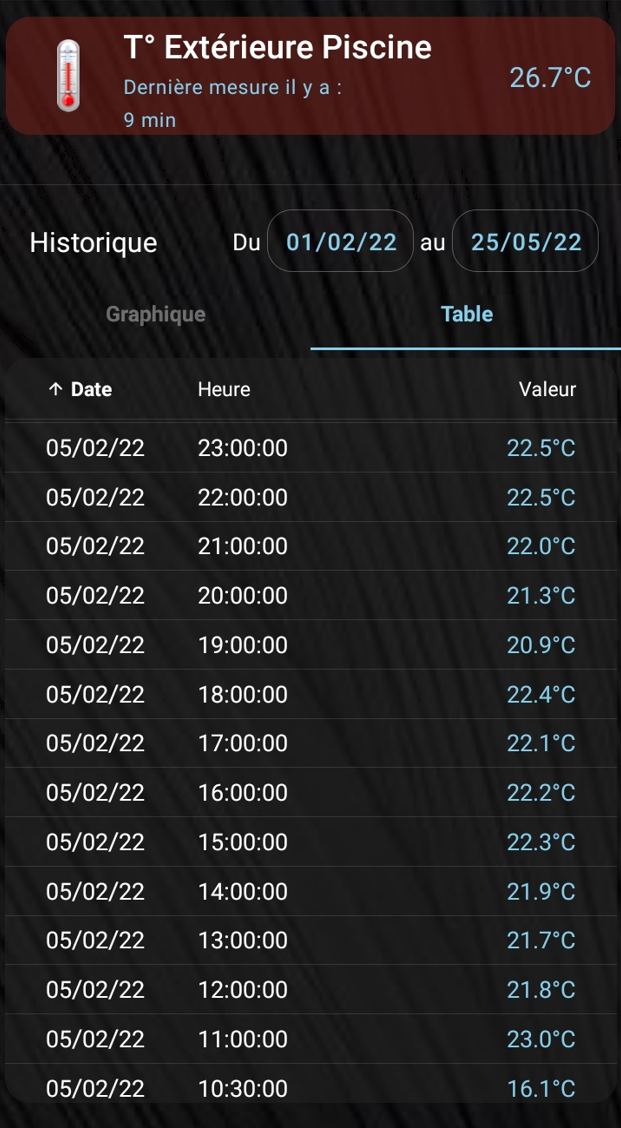Open the start date field 01/02/22
The width and height of the screenshot is (621, 1128).
click(341, 241)
